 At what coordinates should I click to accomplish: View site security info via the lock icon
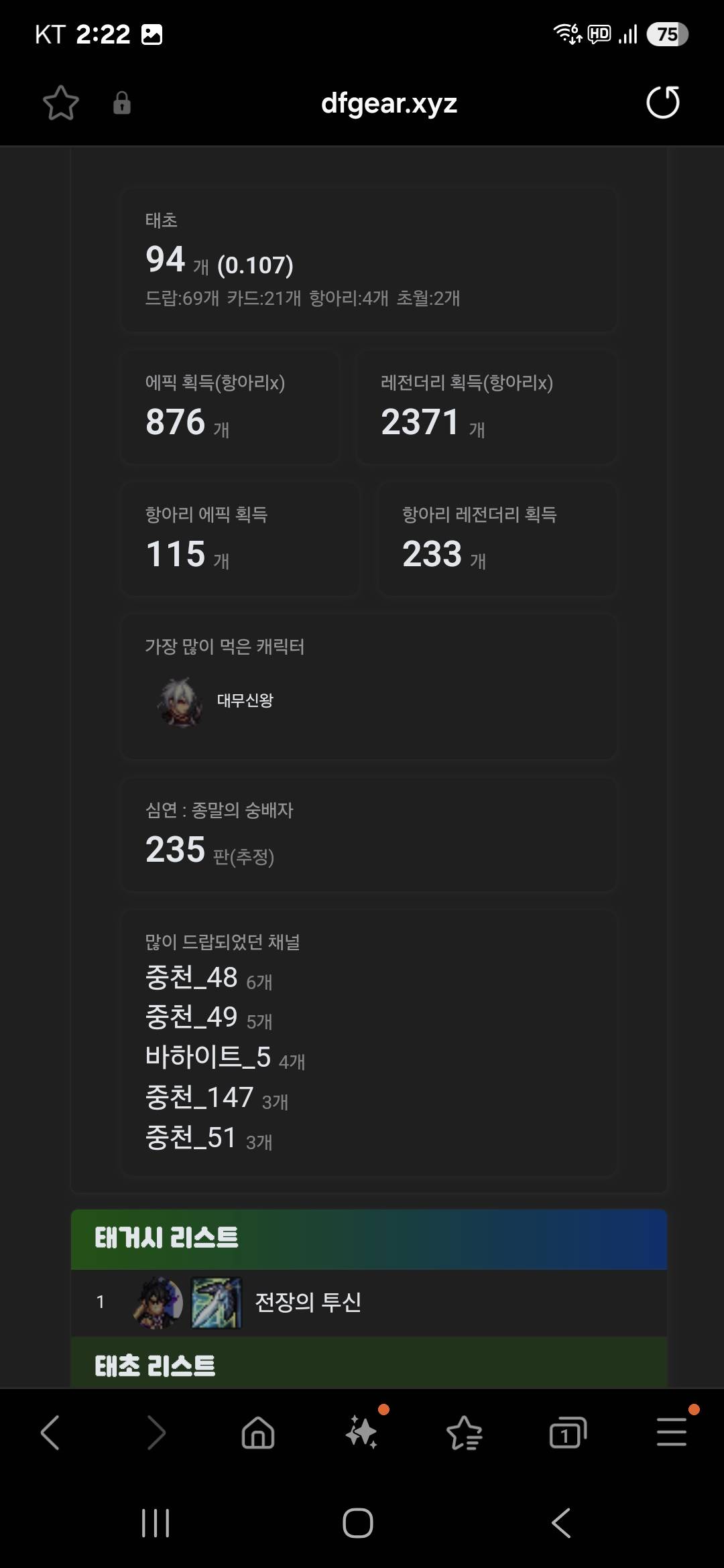coord(122,103)
